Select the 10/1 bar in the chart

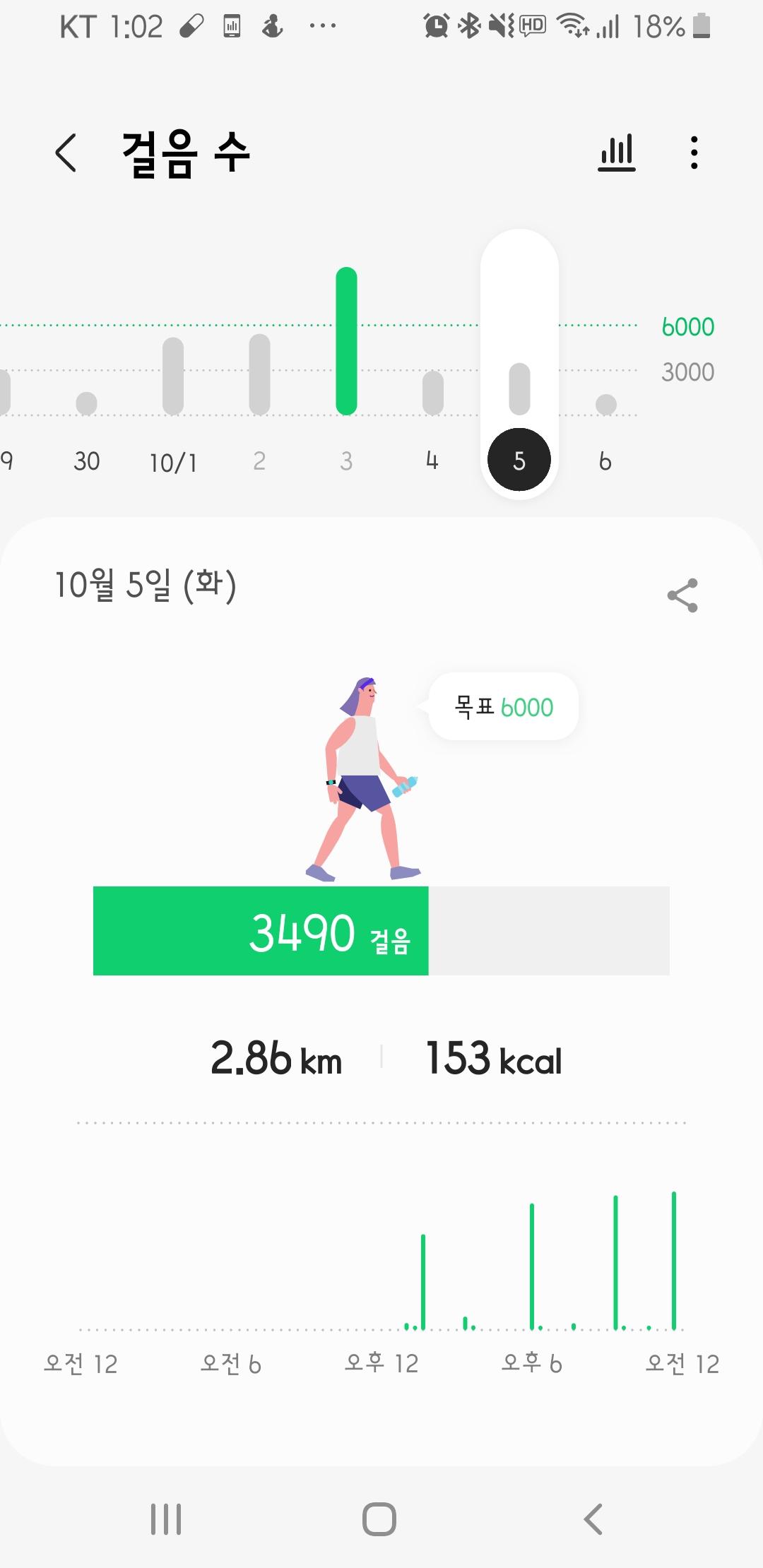pyautogui.click(x=173, y=376)
